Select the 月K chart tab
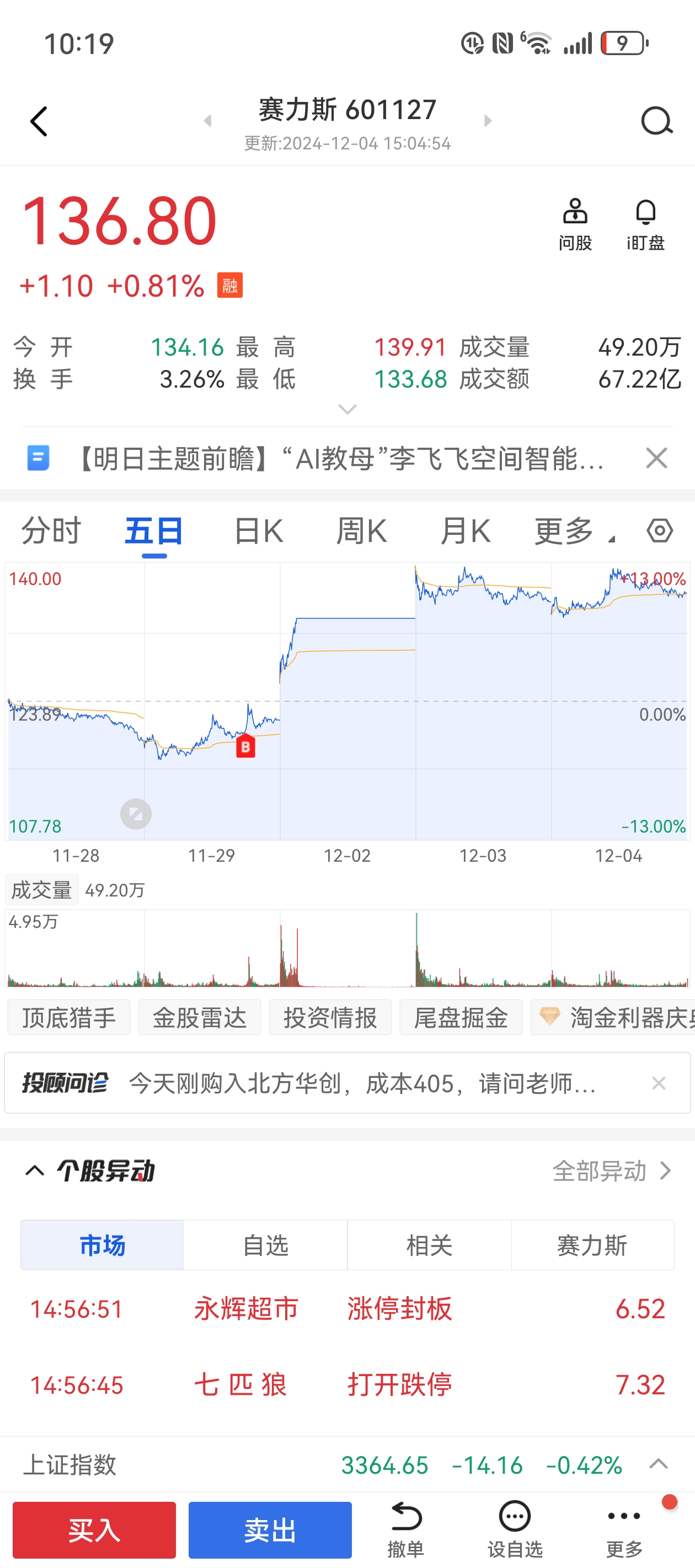The height and width of the screenshot is (1568, 695). point(466,530)
